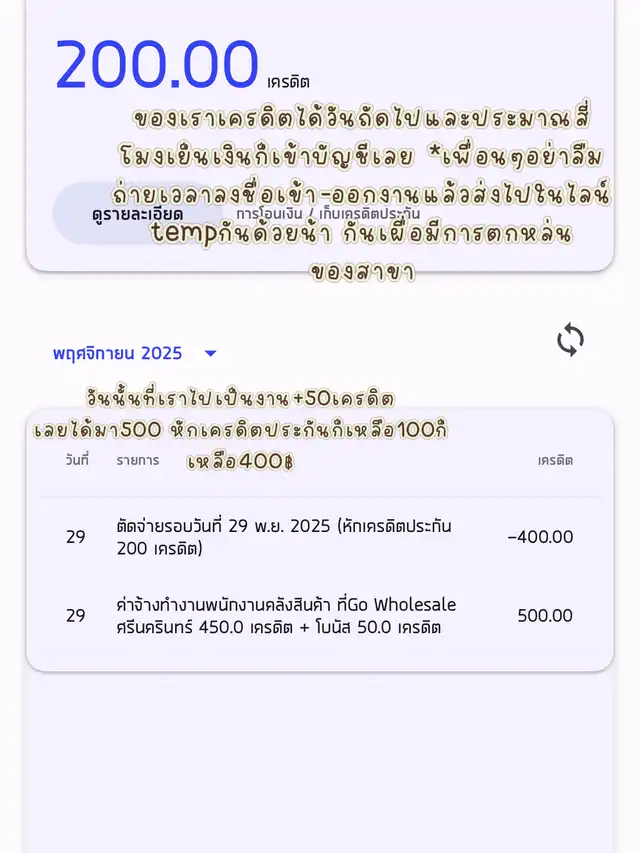Open the พฤศจิกายน 2025 month dropdown

[x=135, y=353]
